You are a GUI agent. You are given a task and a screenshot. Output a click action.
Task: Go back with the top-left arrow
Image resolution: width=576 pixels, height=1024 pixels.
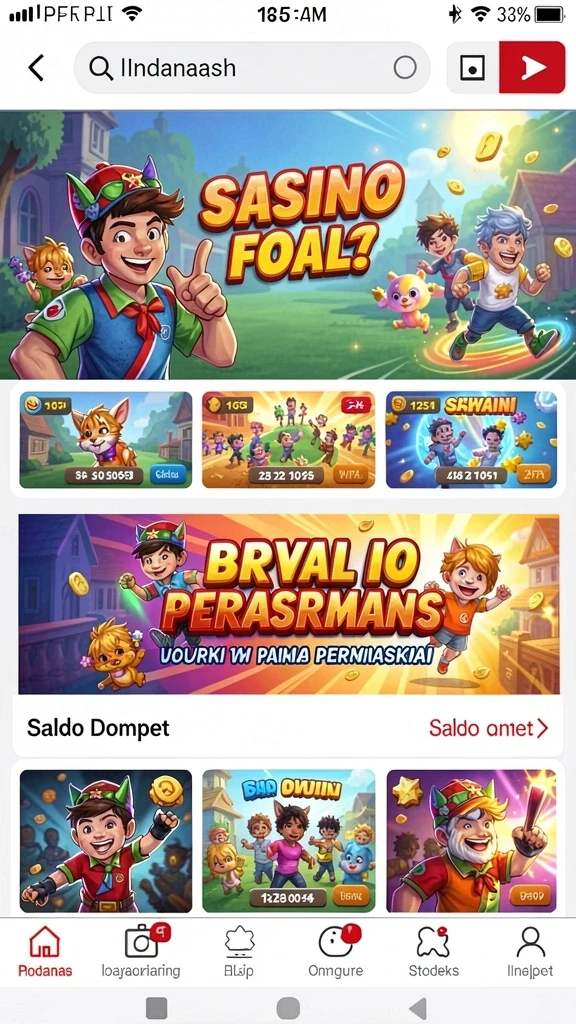pyautogui.click(x=37, y=68)
